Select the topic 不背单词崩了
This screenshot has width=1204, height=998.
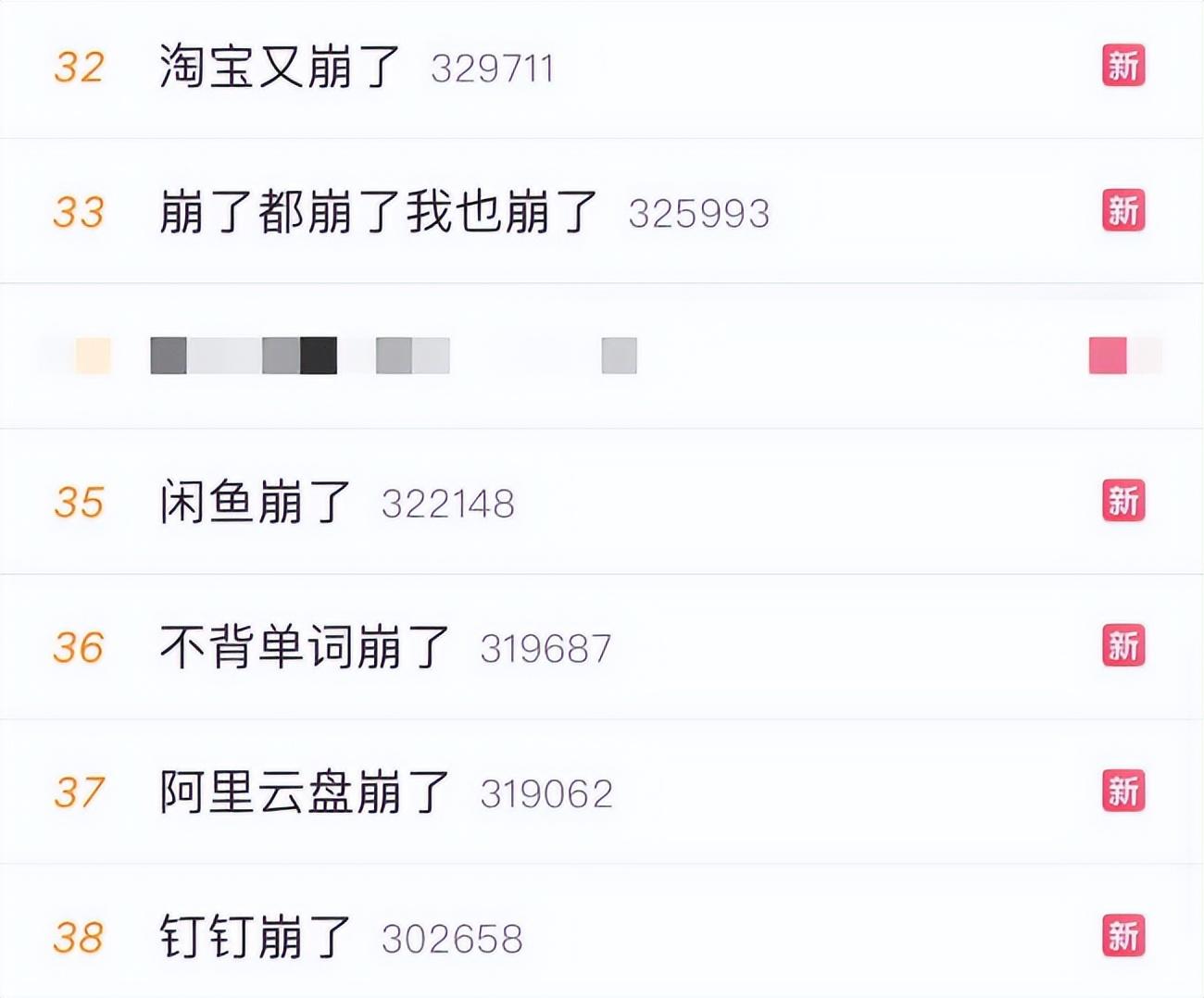pos(304,646)
